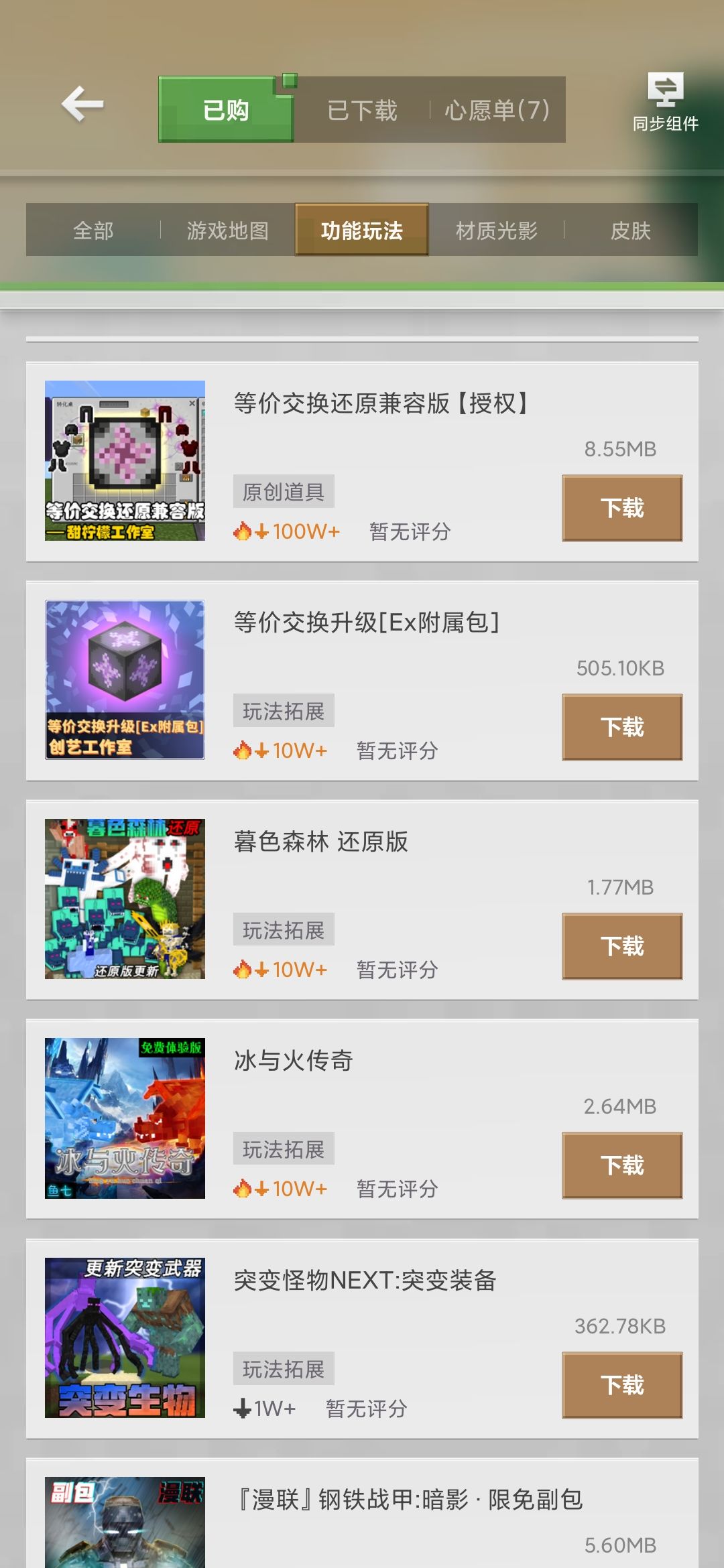
Task: Tap the back arrow to exit
Action: pos(82,104)
